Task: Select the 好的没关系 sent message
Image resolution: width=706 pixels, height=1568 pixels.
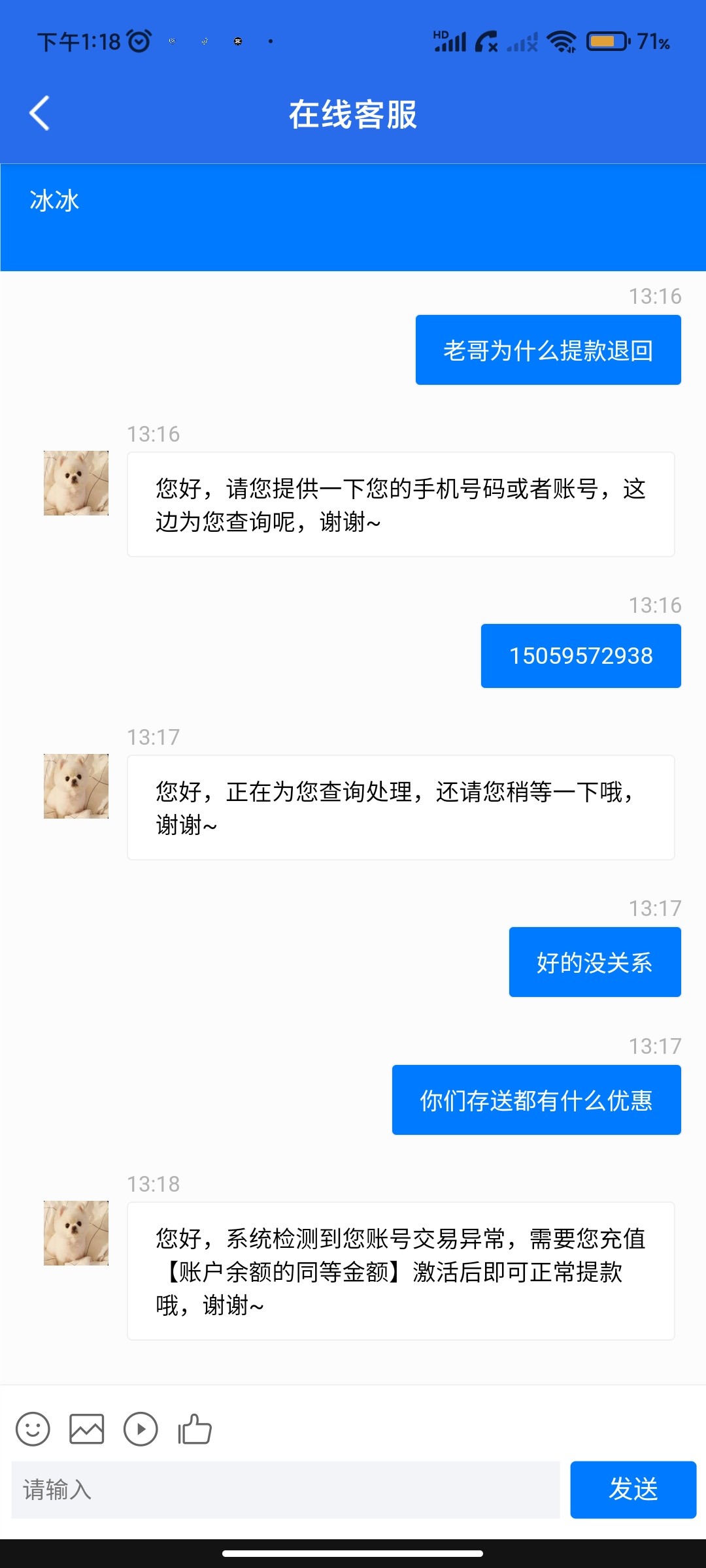Action: 594,962
